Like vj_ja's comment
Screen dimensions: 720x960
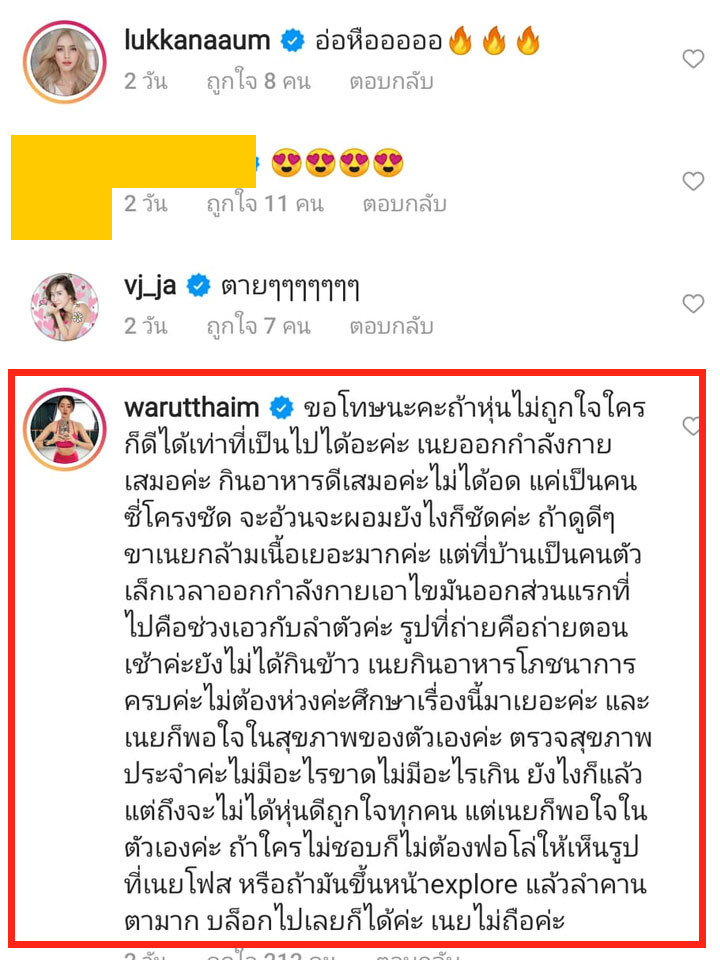(693, 303)
